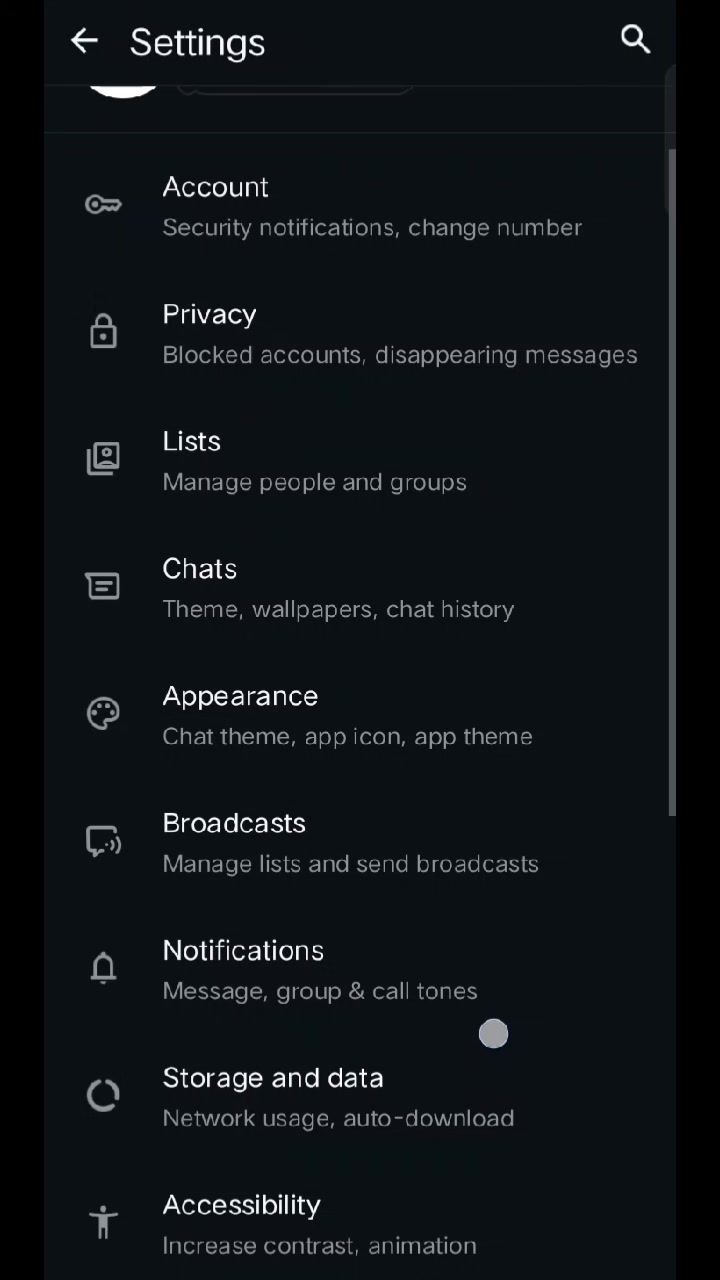Image resolution: width=720 pixels, height=1280 pixels.
Task: Open Appearance settings
Action: point(360,715)
